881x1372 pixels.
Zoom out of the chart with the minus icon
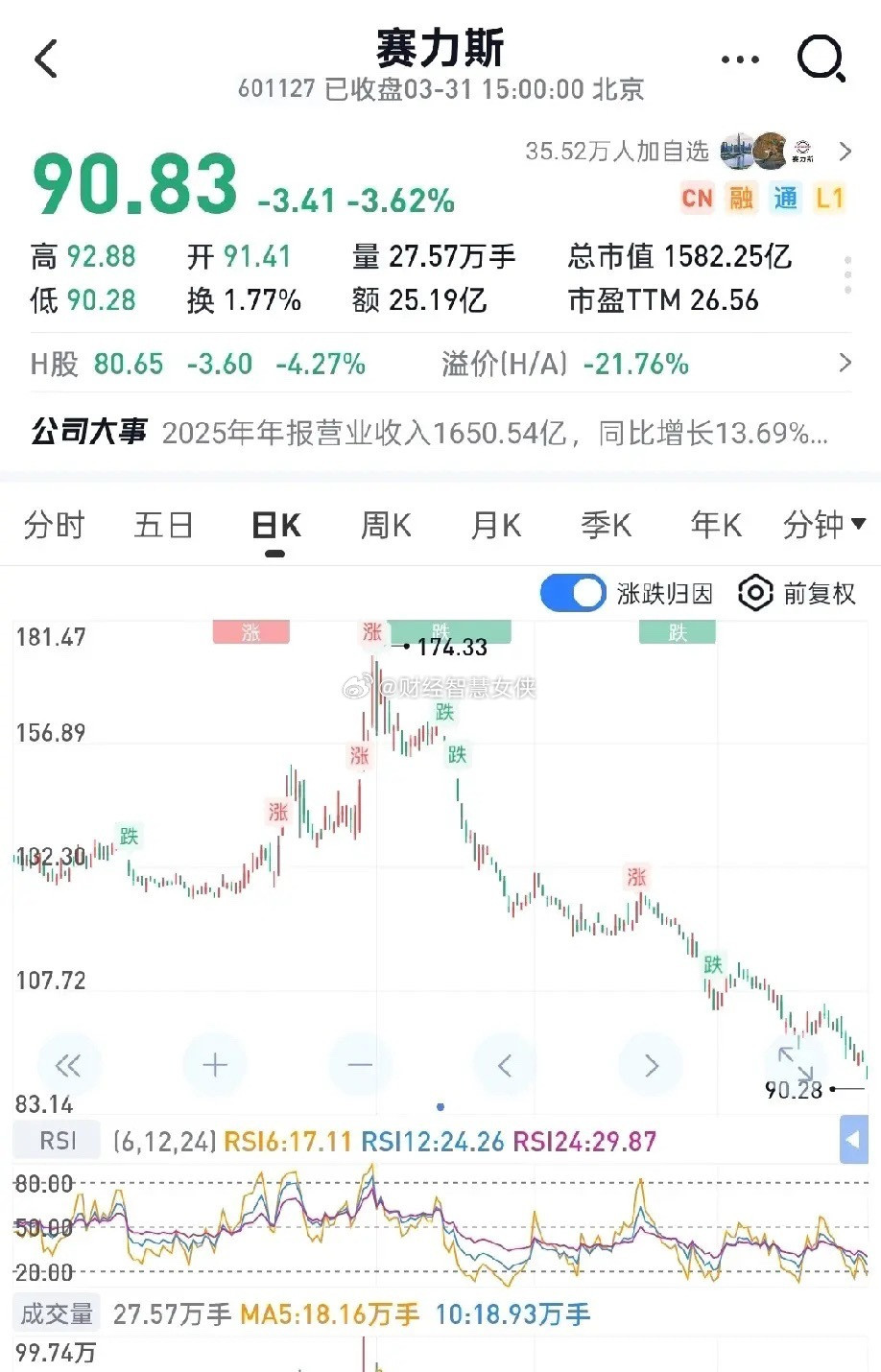point(360,1065)
